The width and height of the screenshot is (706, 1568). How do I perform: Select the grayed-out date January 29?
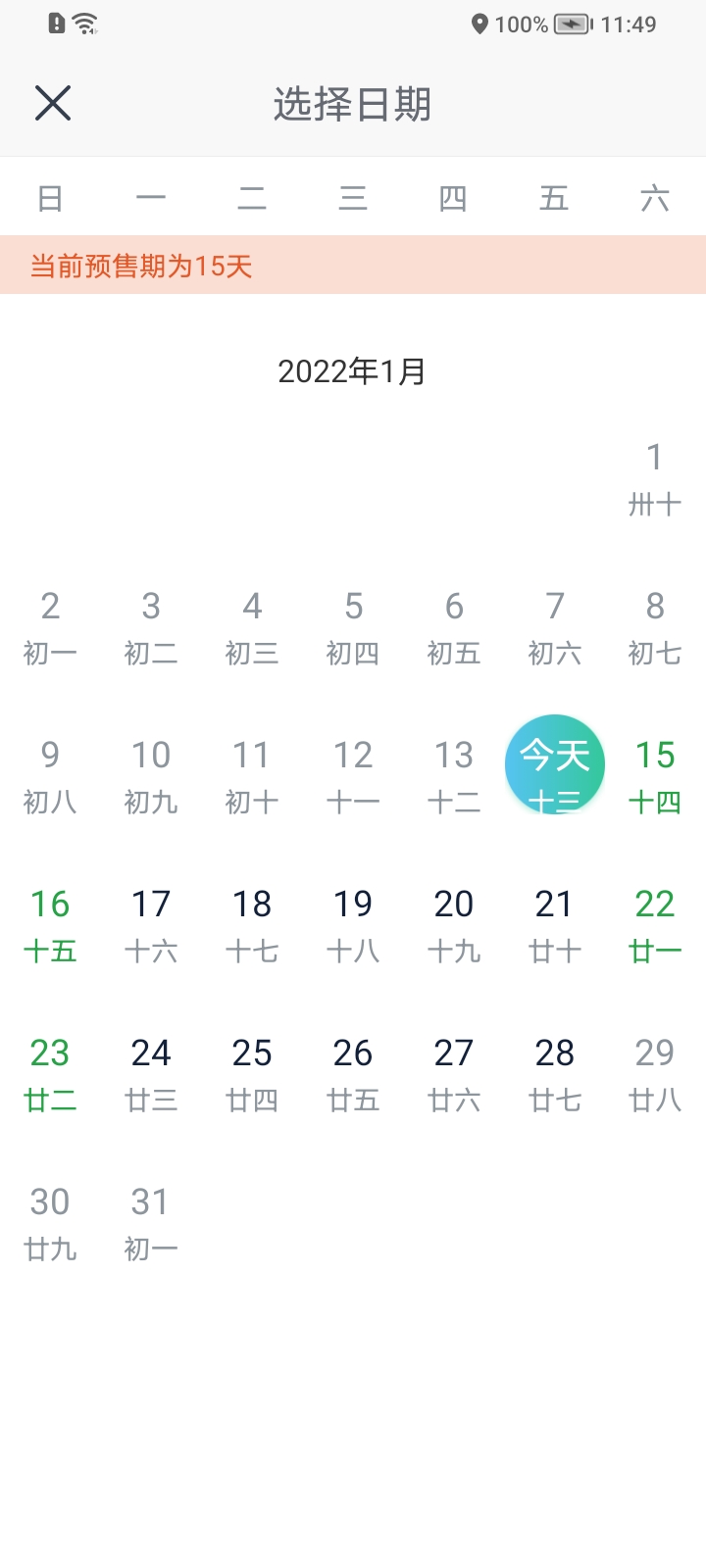pos(653,1072)
